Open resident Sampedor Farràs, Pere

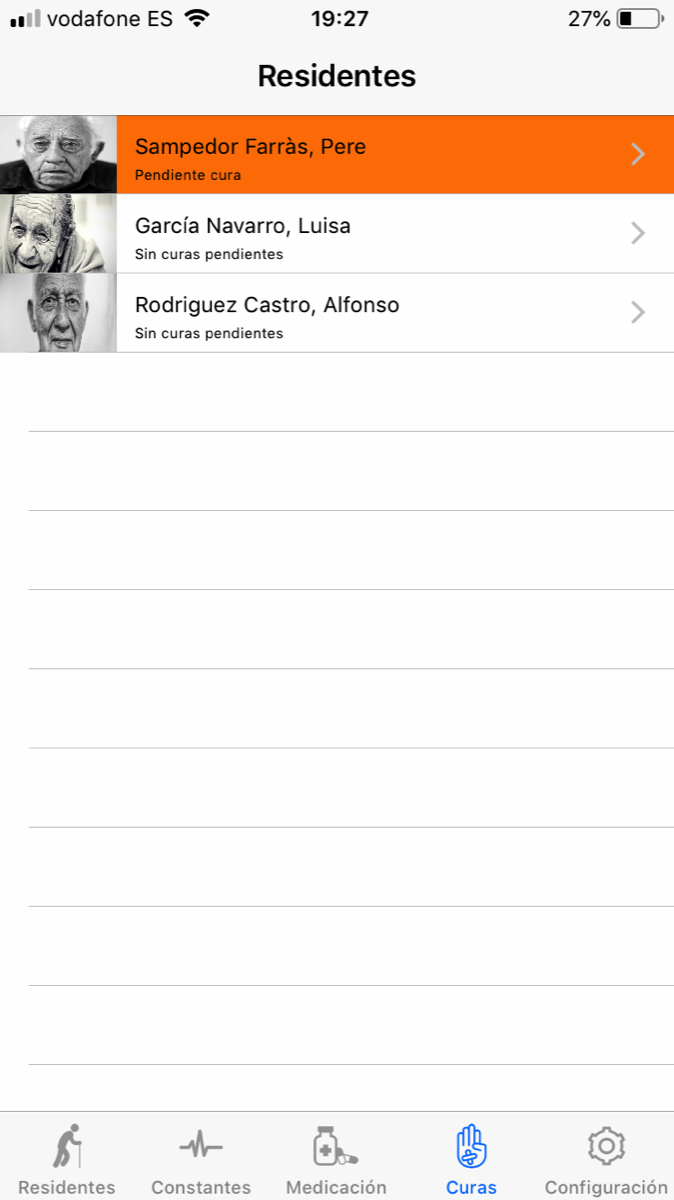[x=337, y=154]
